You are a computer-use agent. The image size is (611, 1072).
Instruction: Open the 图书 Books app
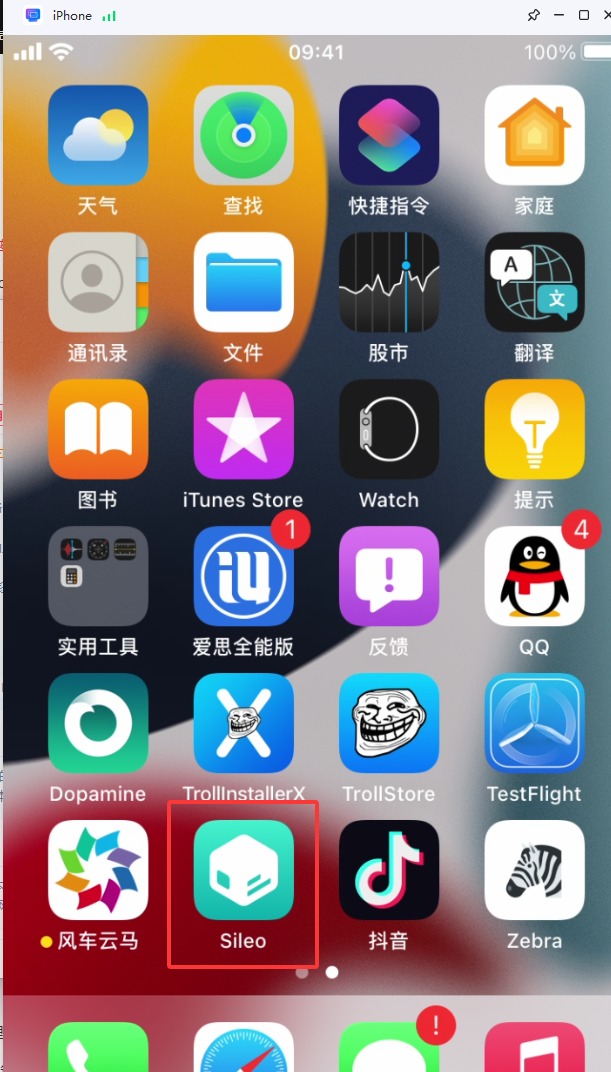tap(98, 429)
